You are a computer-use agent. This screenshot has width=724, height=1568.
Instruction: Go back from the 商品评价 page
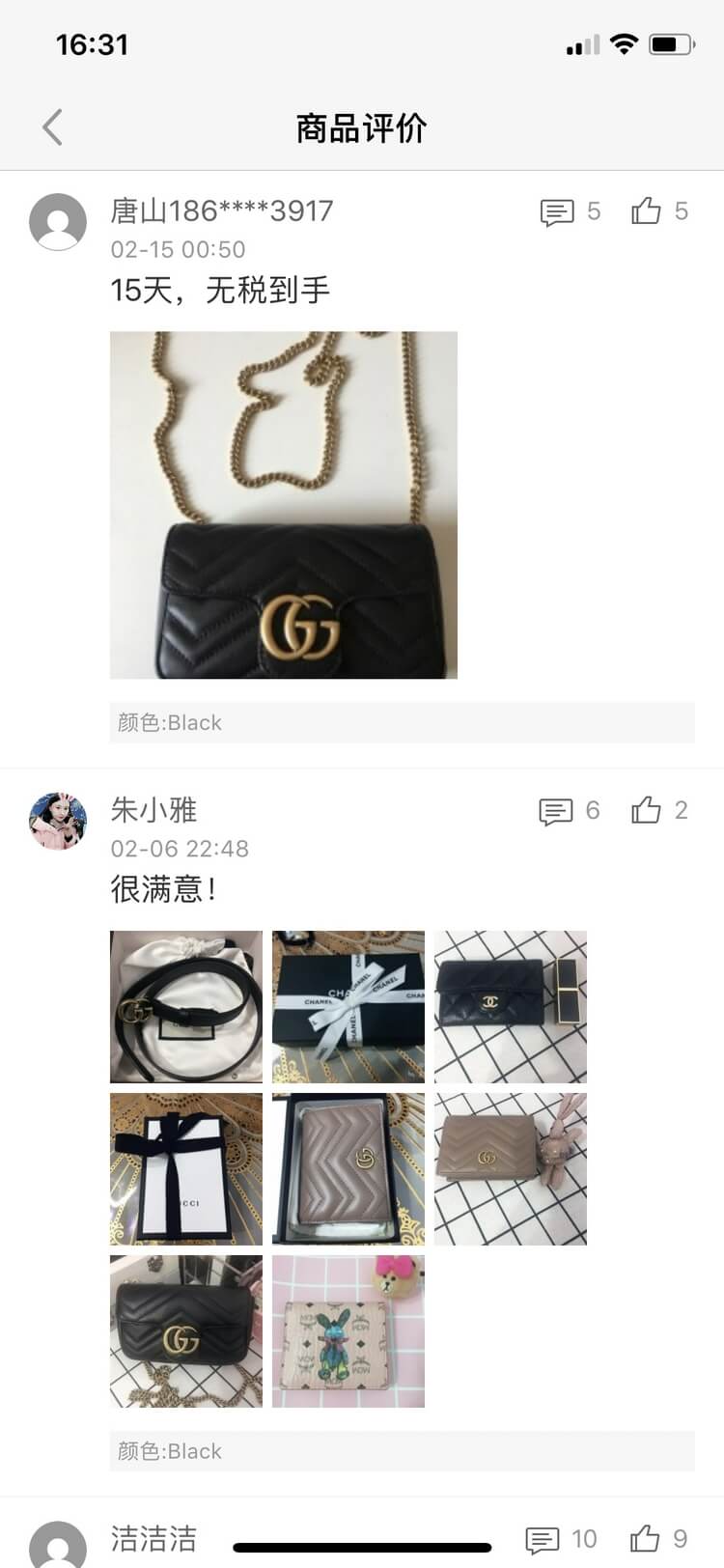point(53,127)
